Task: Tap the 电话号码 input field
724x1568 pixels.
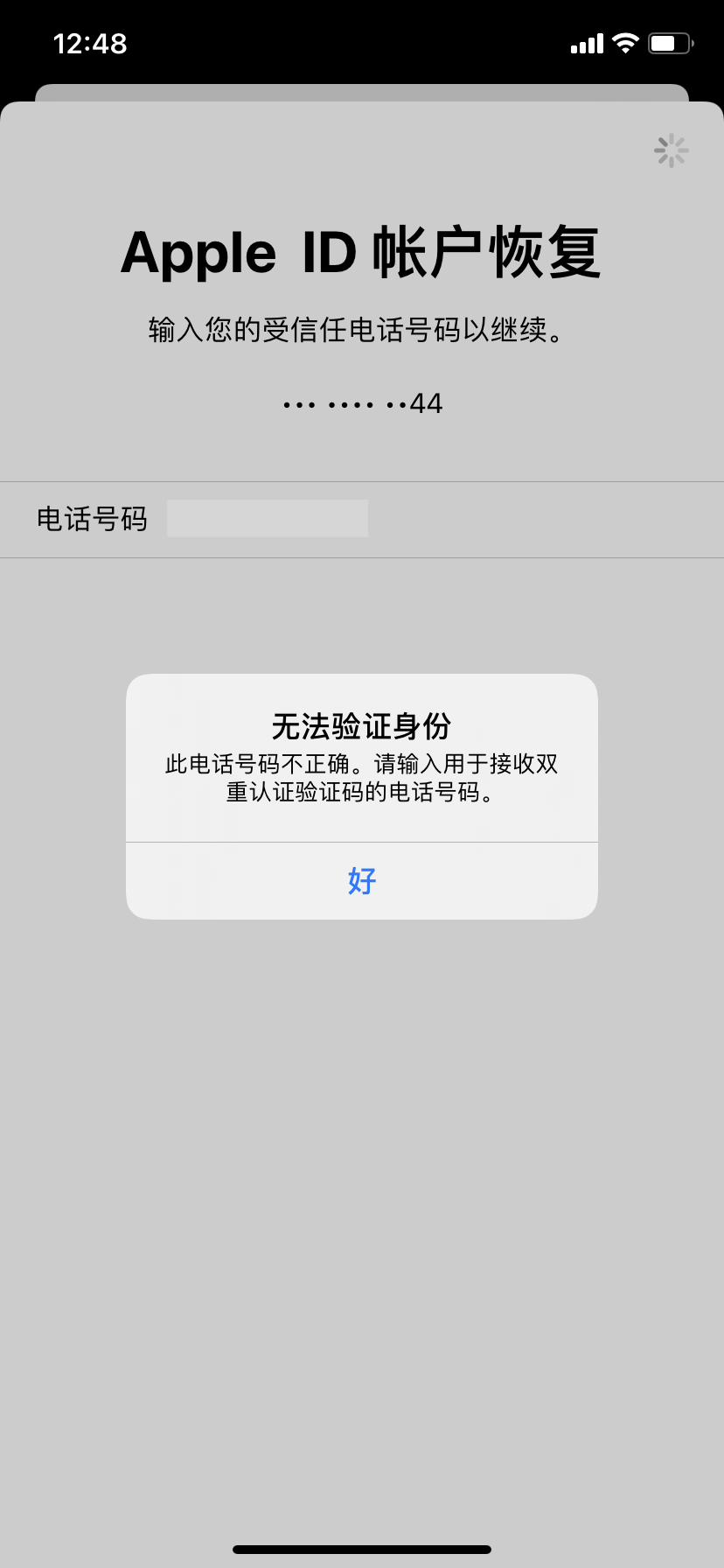Action: click(x=268, y=519)
